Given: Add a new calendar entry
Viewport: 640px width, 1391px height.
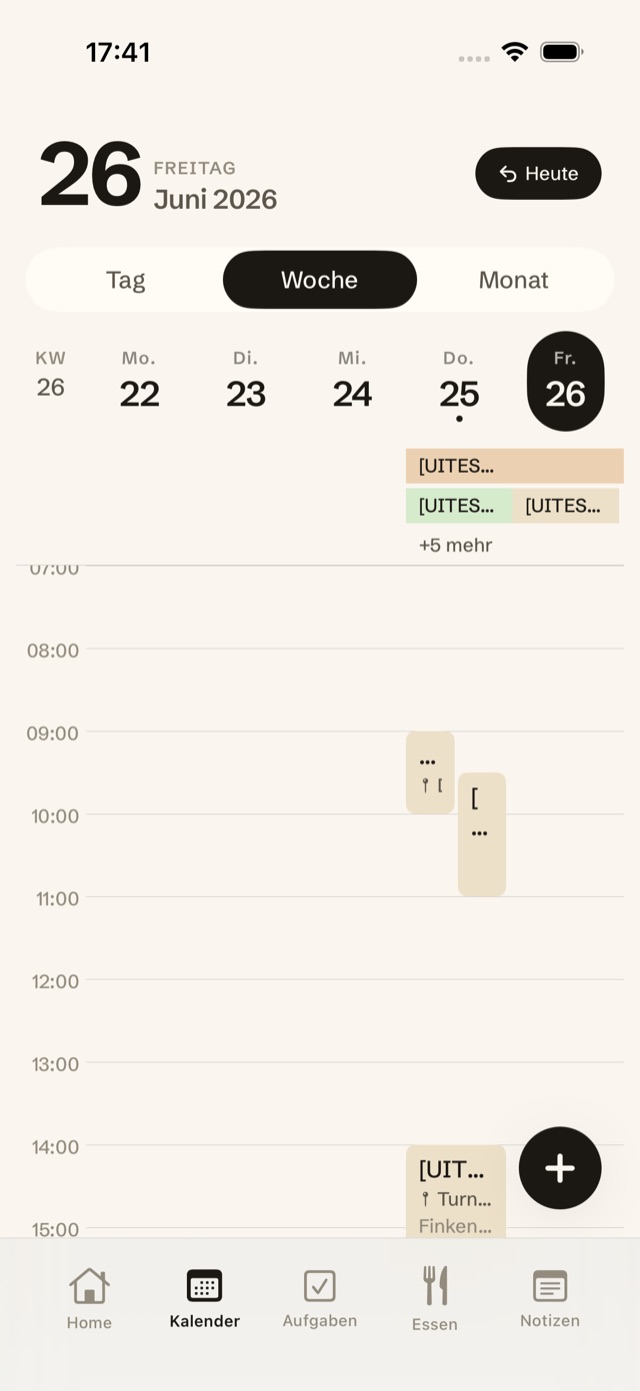Looking at the screenshot, I should pos(560,1168).
